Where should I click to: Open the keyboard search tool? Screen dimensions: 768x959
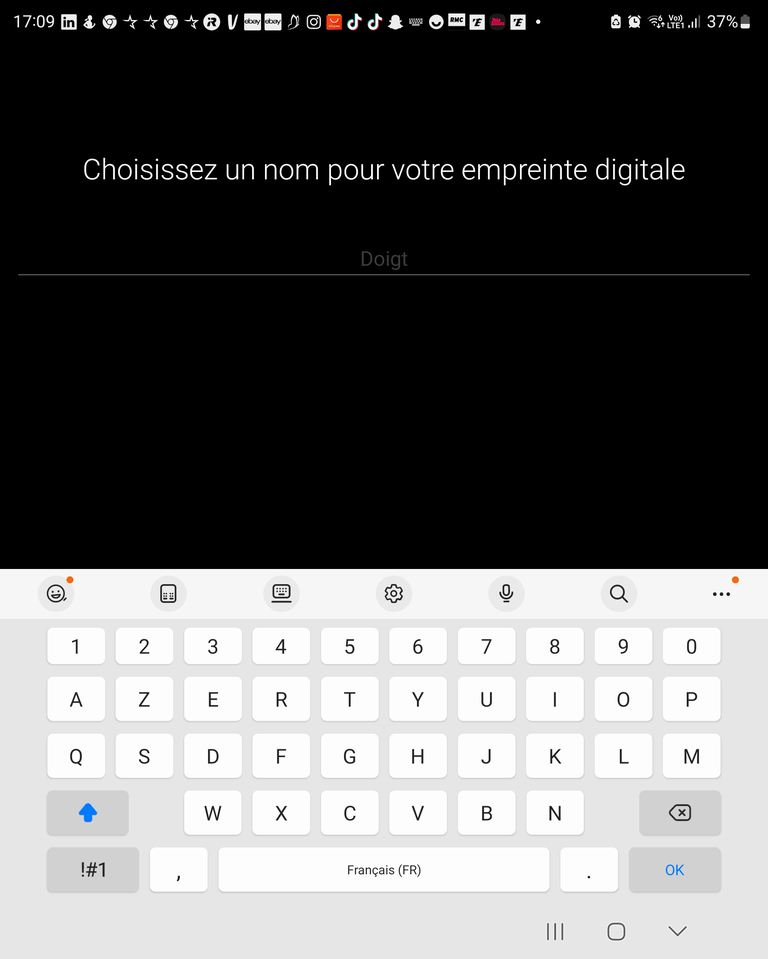(619, 594)
